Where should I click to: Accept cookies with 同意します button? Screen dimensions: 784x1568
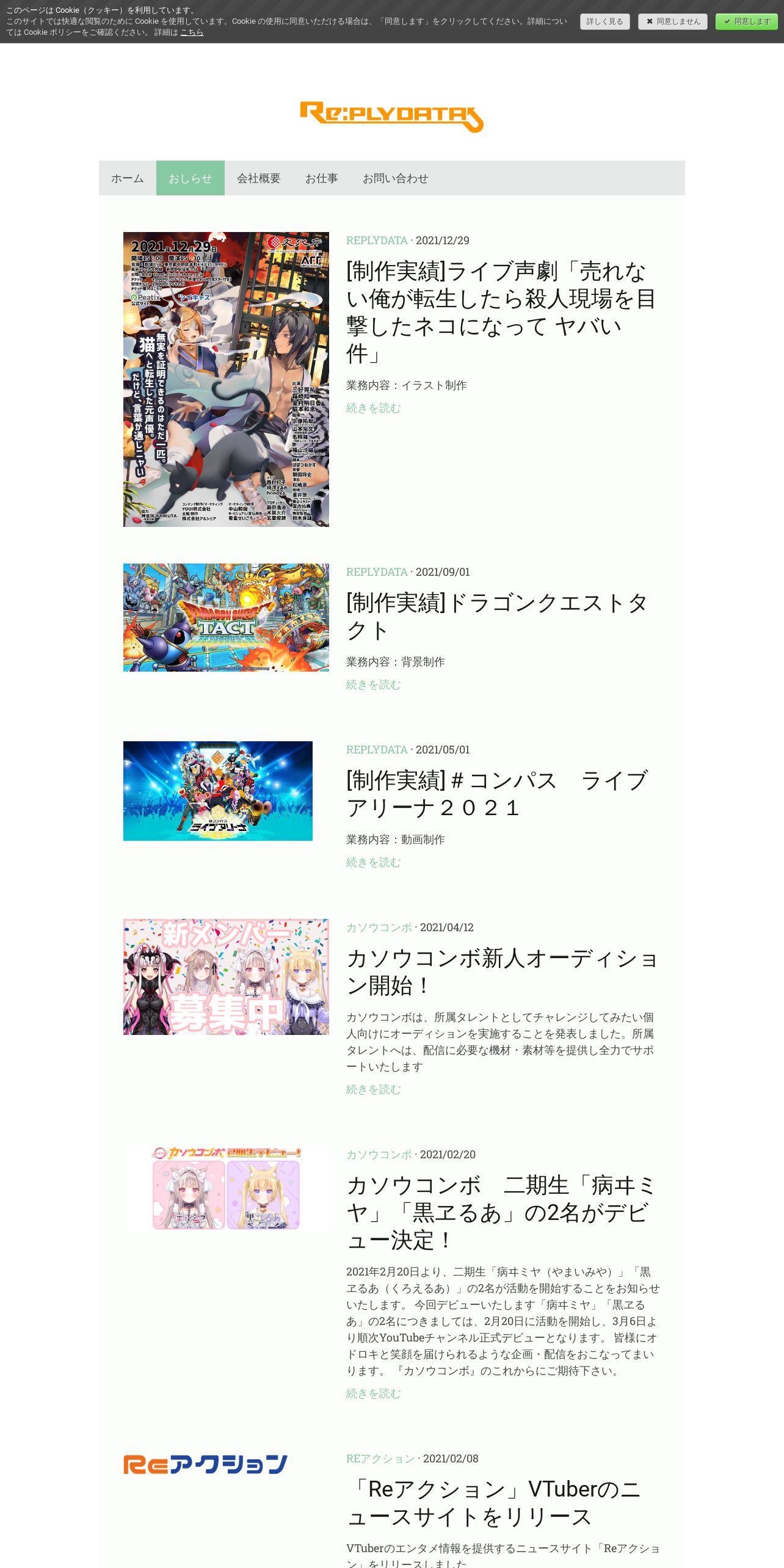click(x=746, y=21)
